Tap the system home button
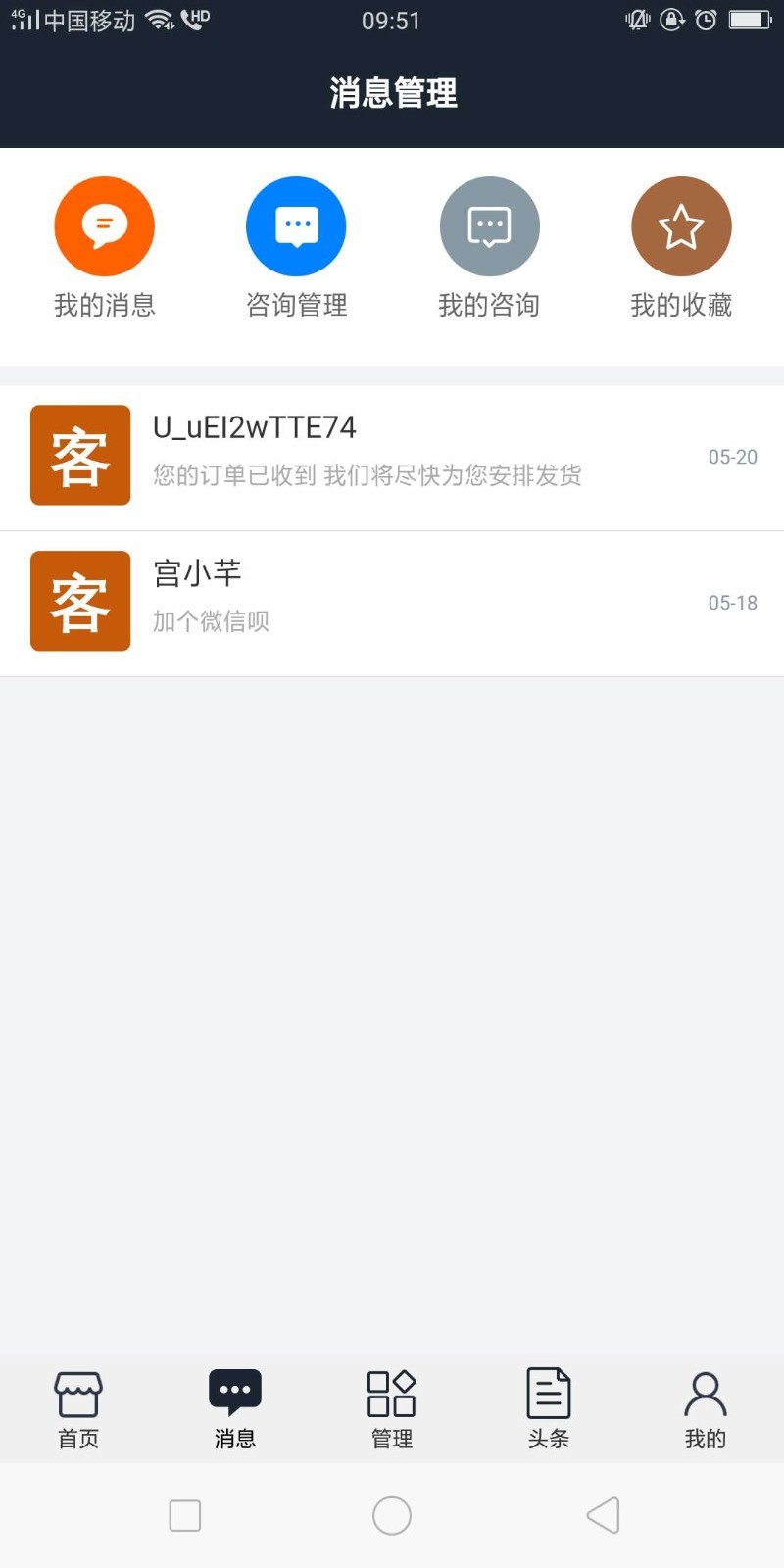The height and width of the screenshot is (1568, 784). [392, 1515]
